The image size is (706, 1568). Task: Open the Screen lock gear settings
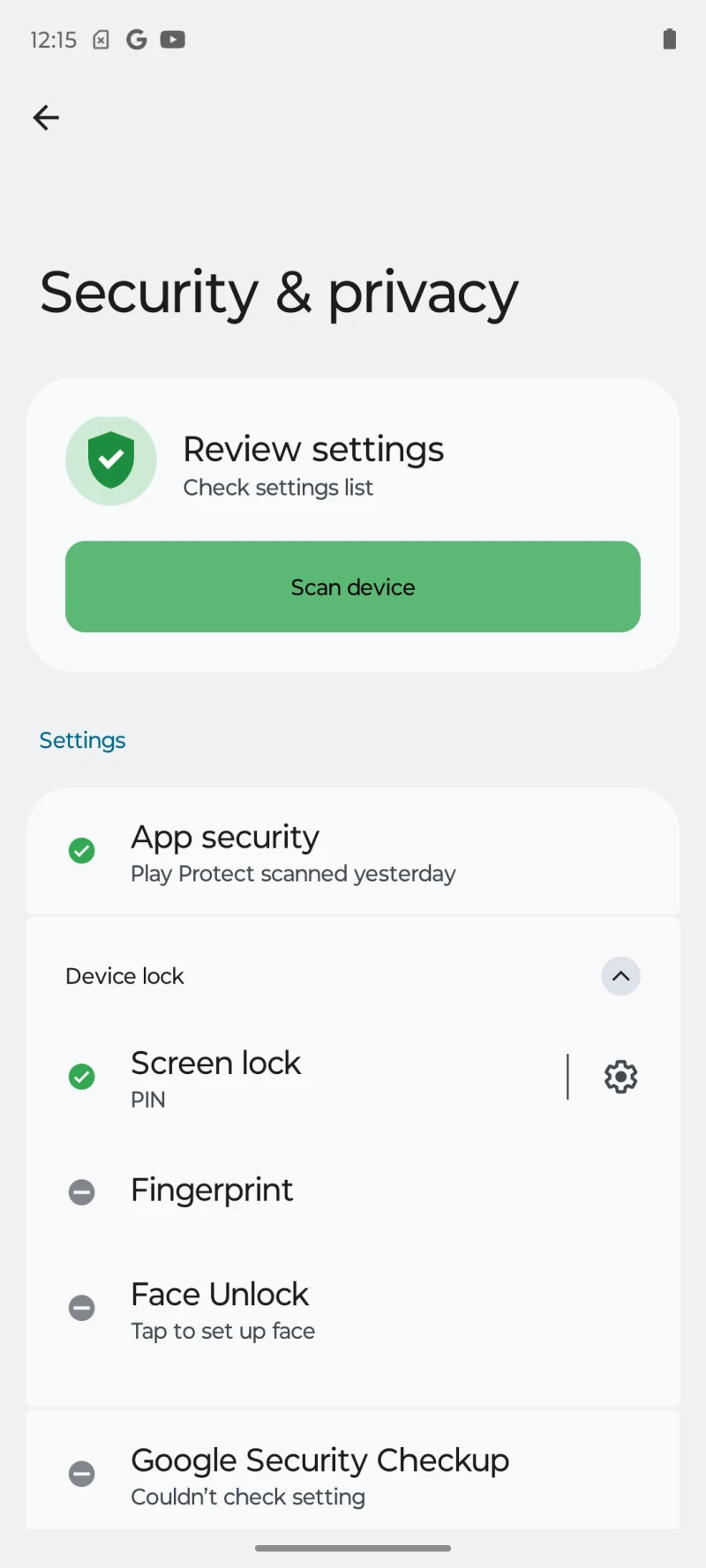[x=620, y=1077]
